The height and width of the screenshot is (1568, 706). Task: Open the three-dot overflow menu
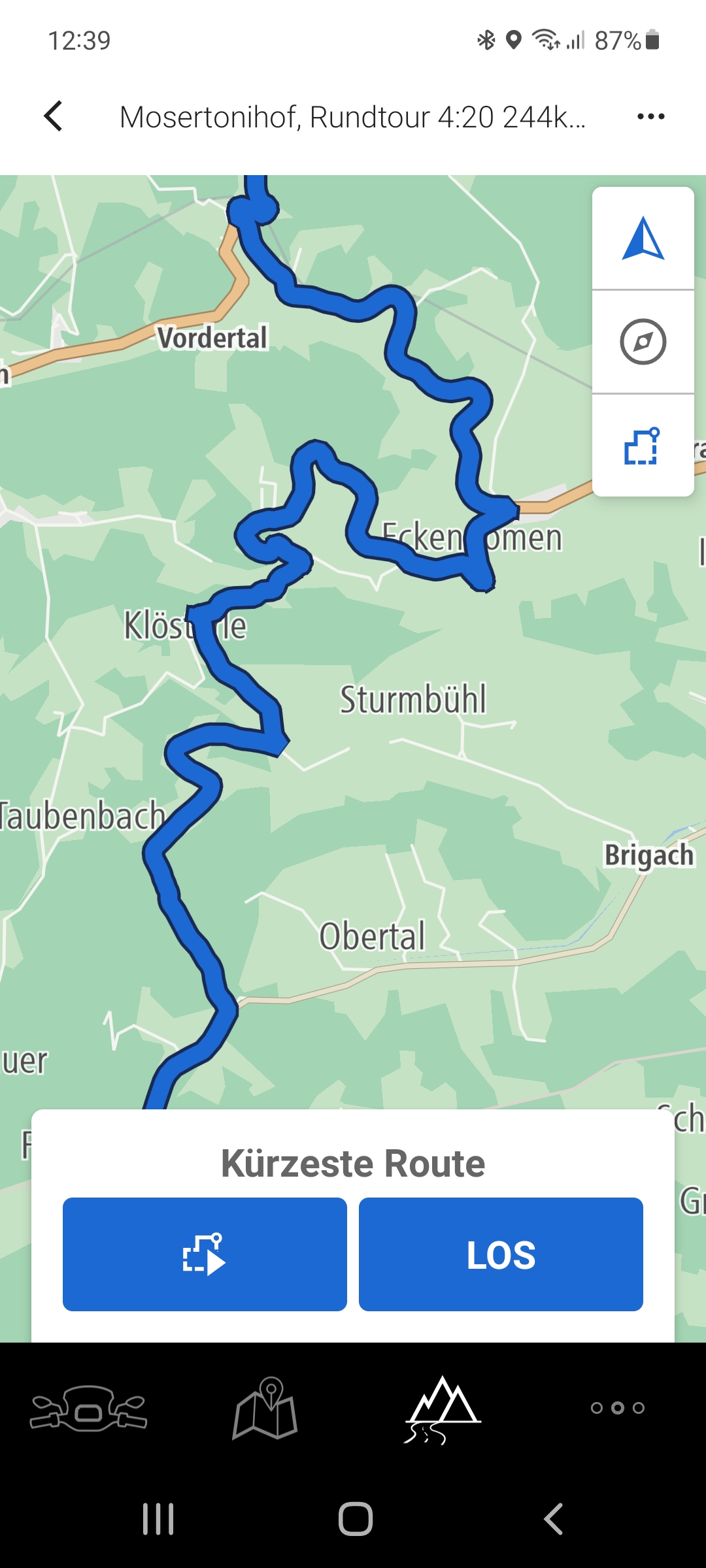click(650, 116)
